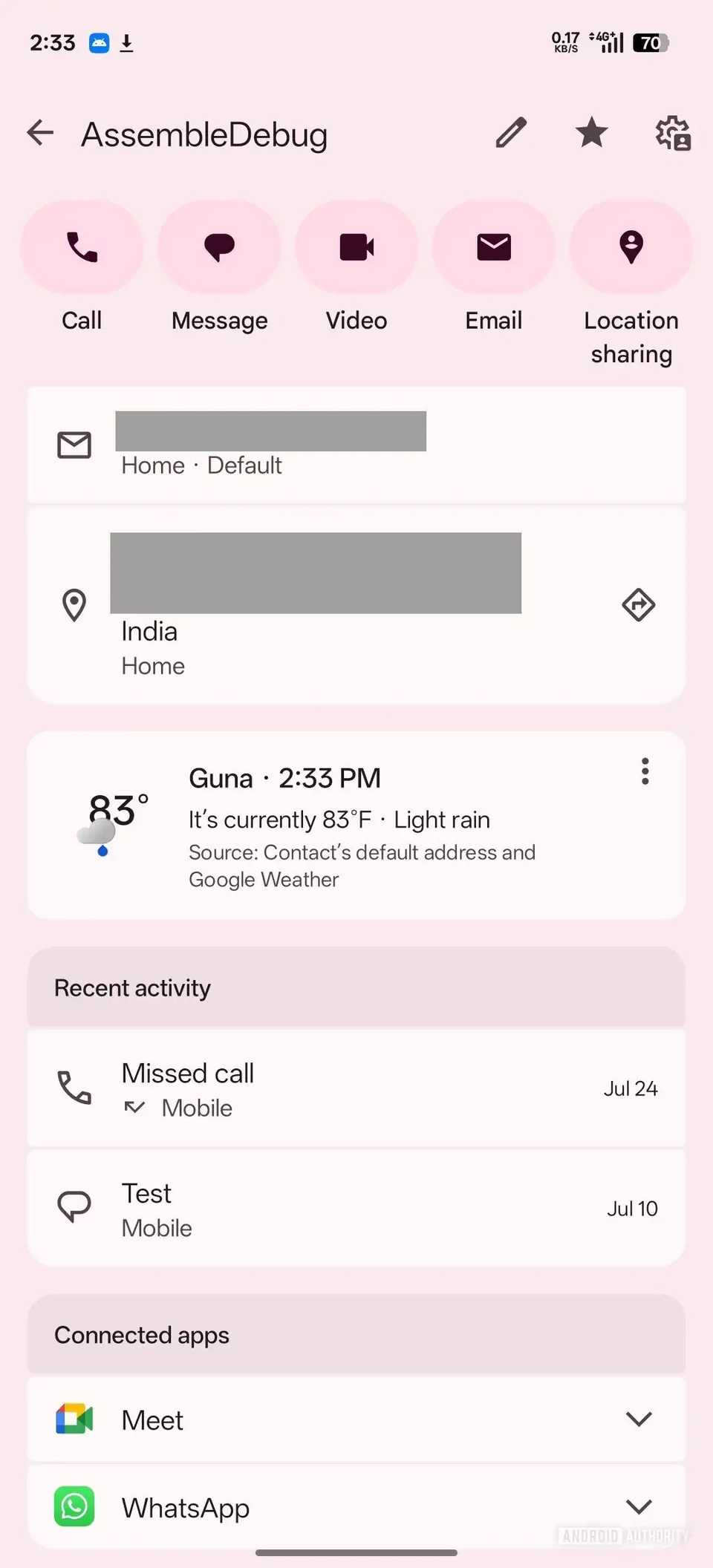Tap the WhatsApp app icon

74,1506
